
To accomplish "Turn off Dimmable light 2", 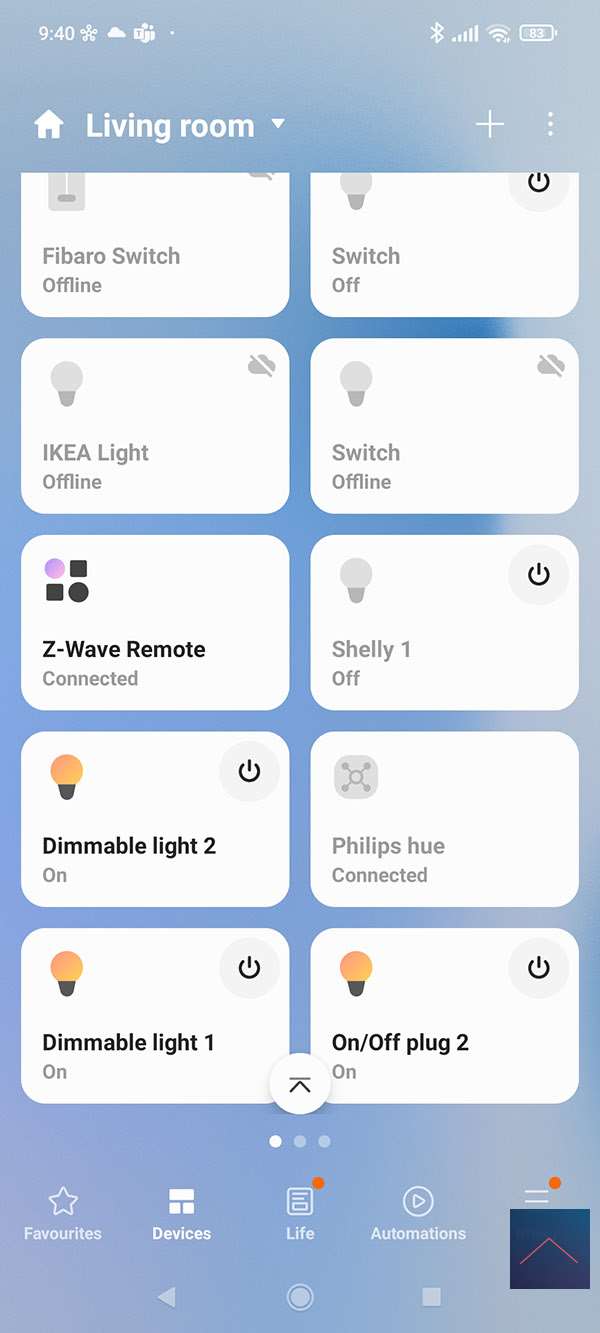I will 249,771.
